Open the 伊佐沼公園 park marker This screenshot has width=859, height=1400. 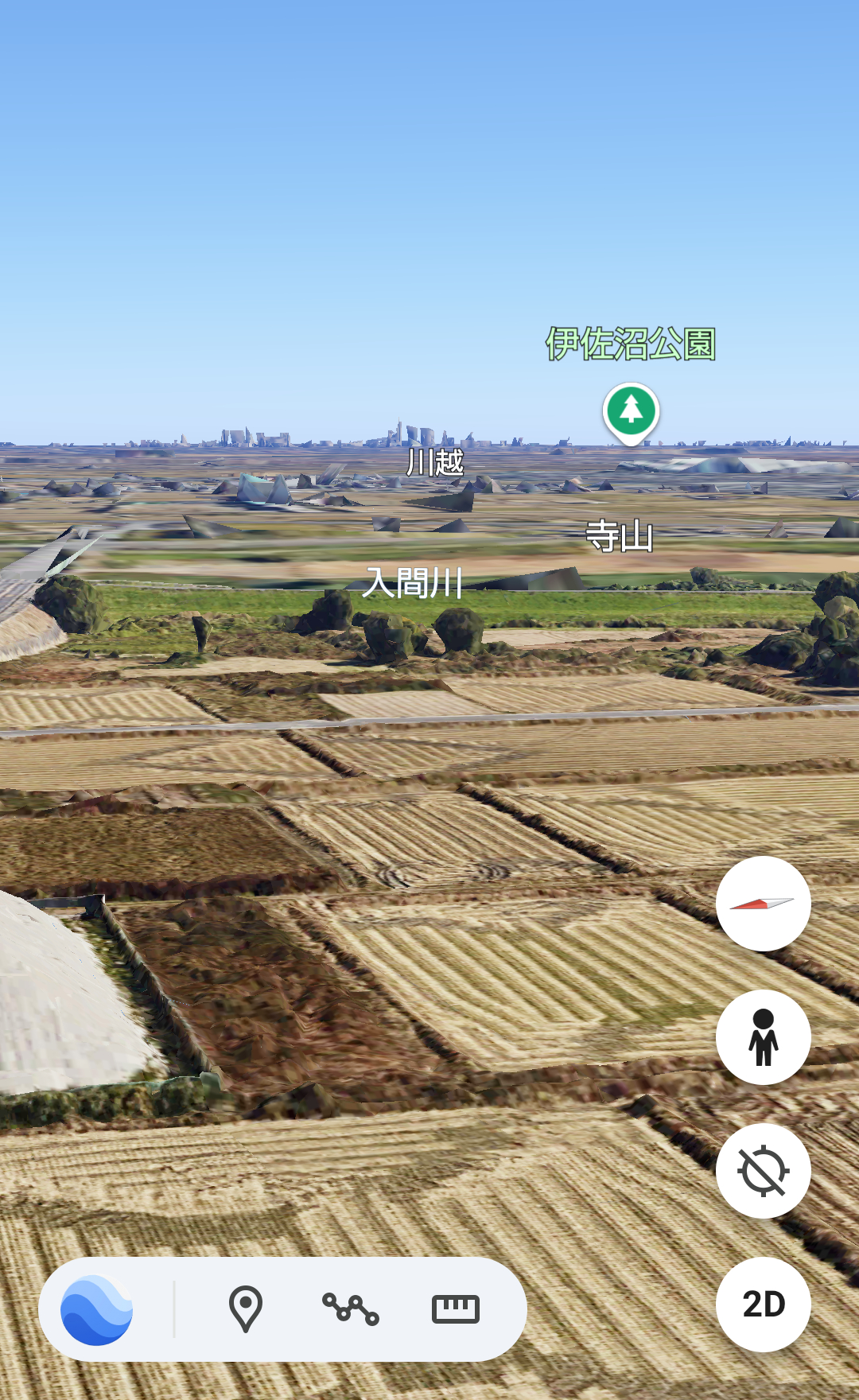click(x=631, y=410)
